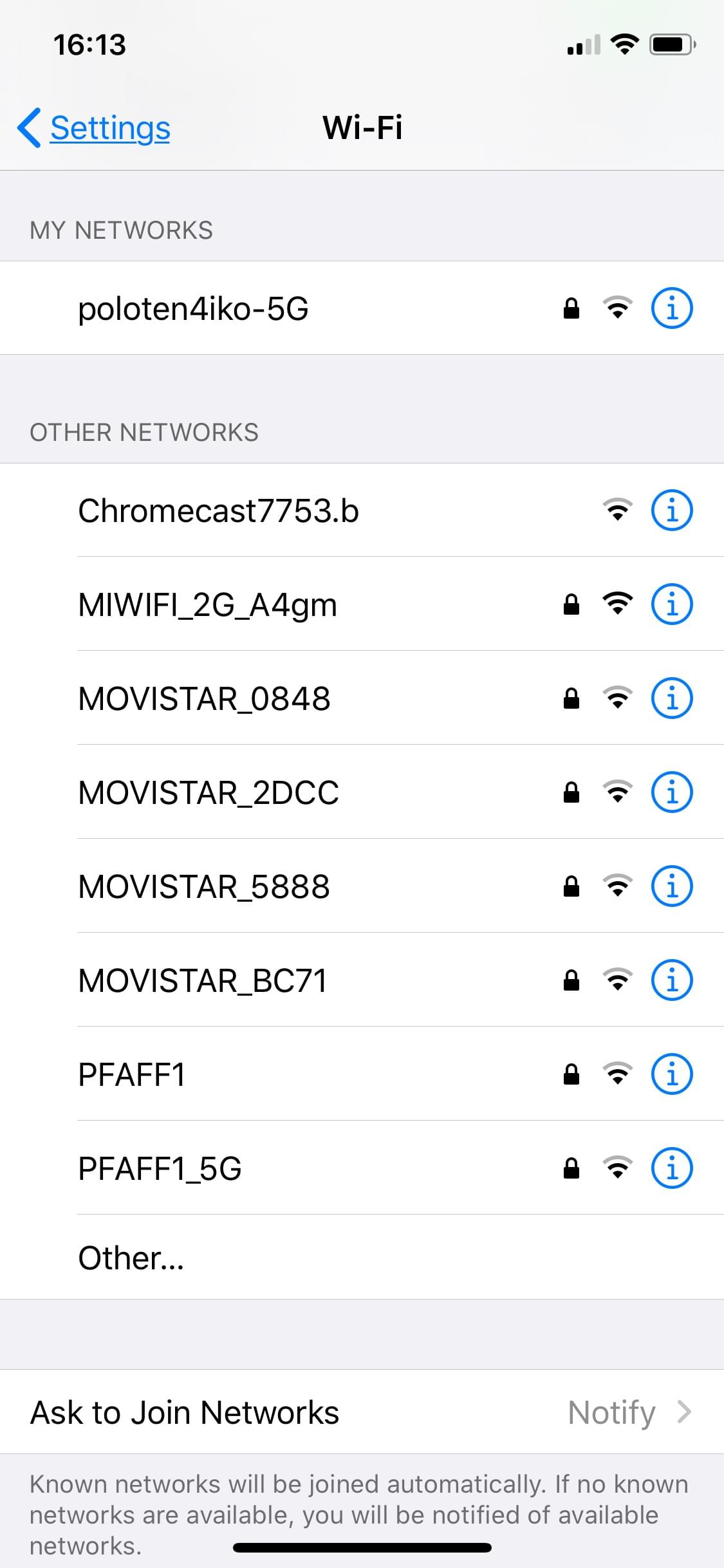Viewport: 724px width, 1568px height.
Task: Open Other... to add a network manually
Action: coord(362,1257)
